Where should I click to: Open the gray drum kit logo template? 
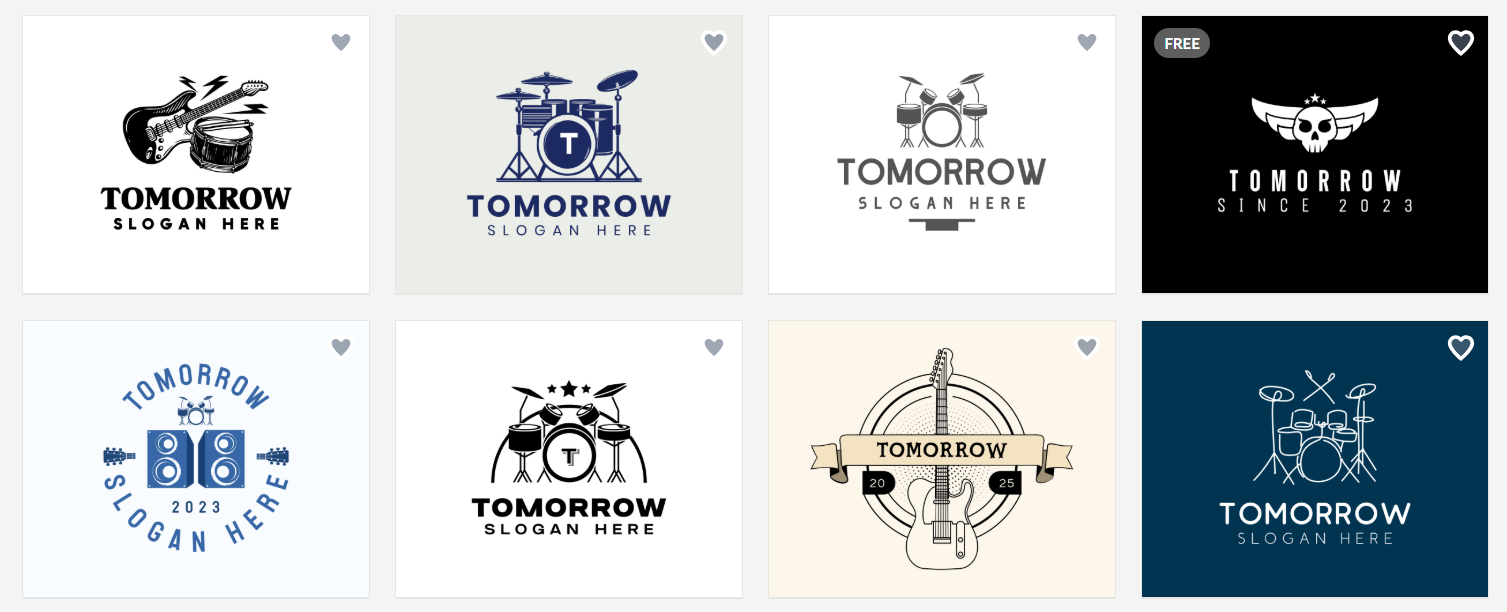[x=941, y=155]
